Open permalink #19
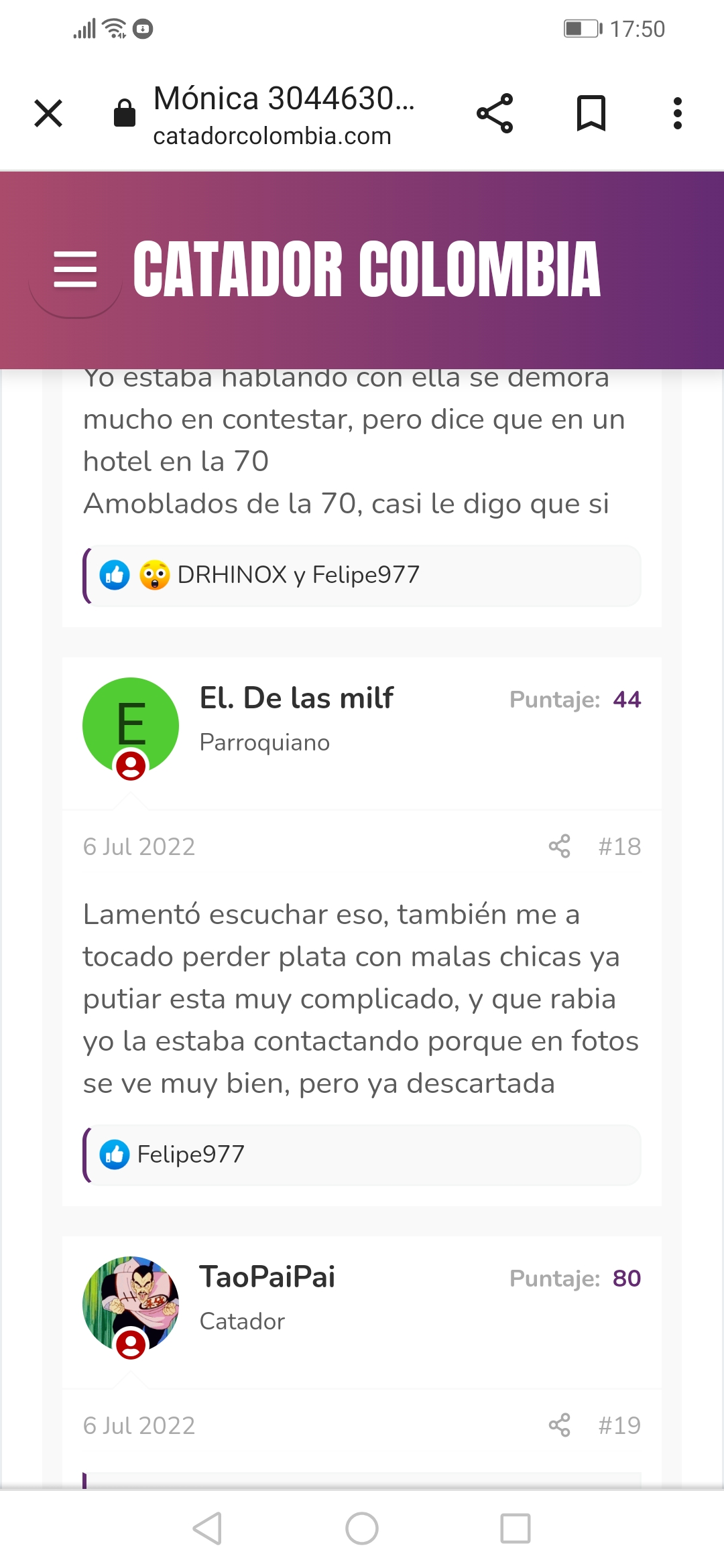The image size is (724, 1568). tap(619, 1425)
